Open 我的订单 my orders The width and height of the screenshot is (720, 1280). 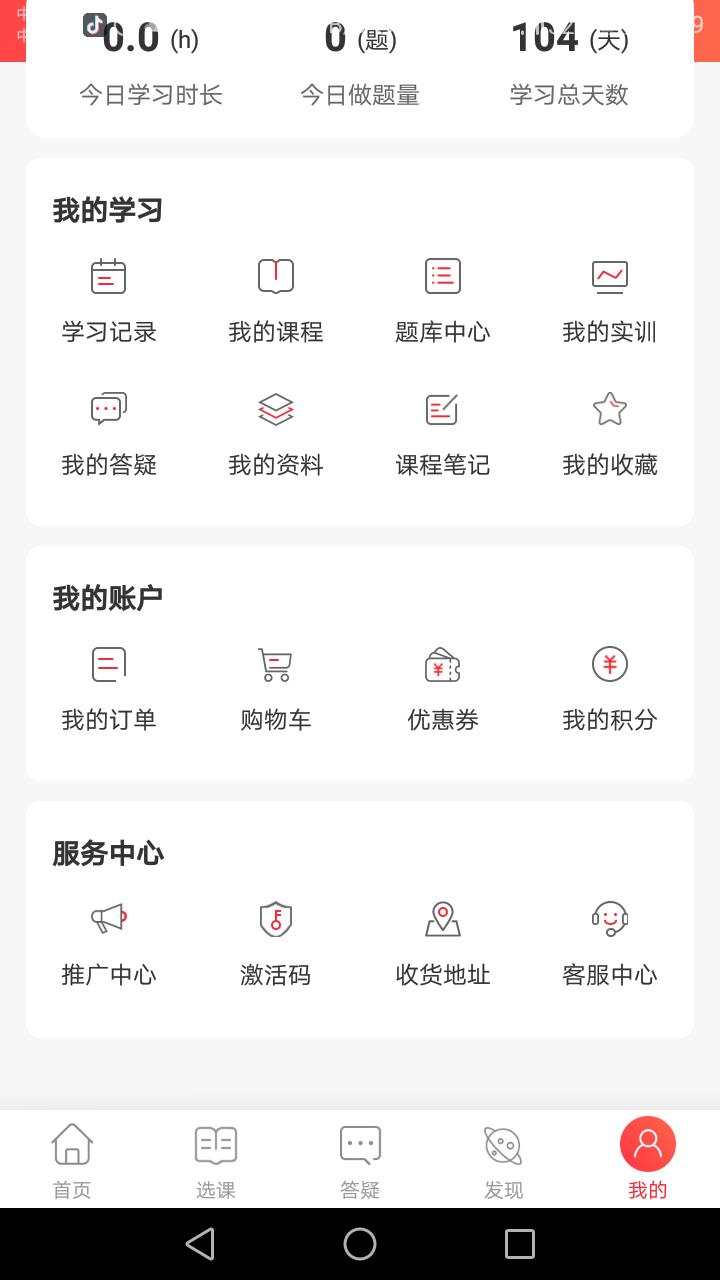coord(109,688)
